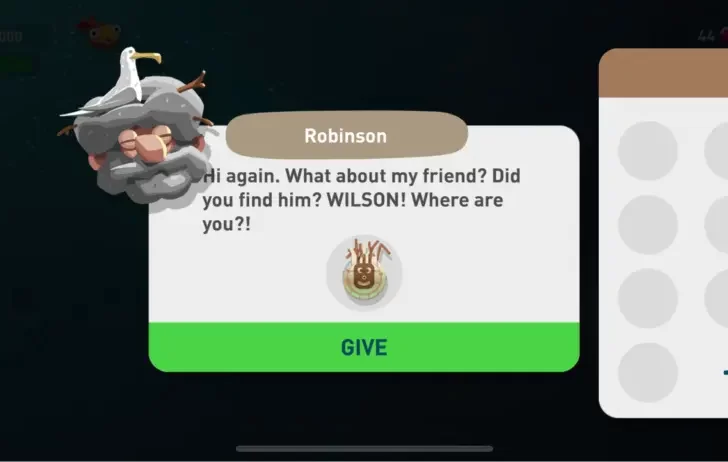Select the Wilson item in Robinson's dialog
This screenshot has width=728, height=462.
364,273
